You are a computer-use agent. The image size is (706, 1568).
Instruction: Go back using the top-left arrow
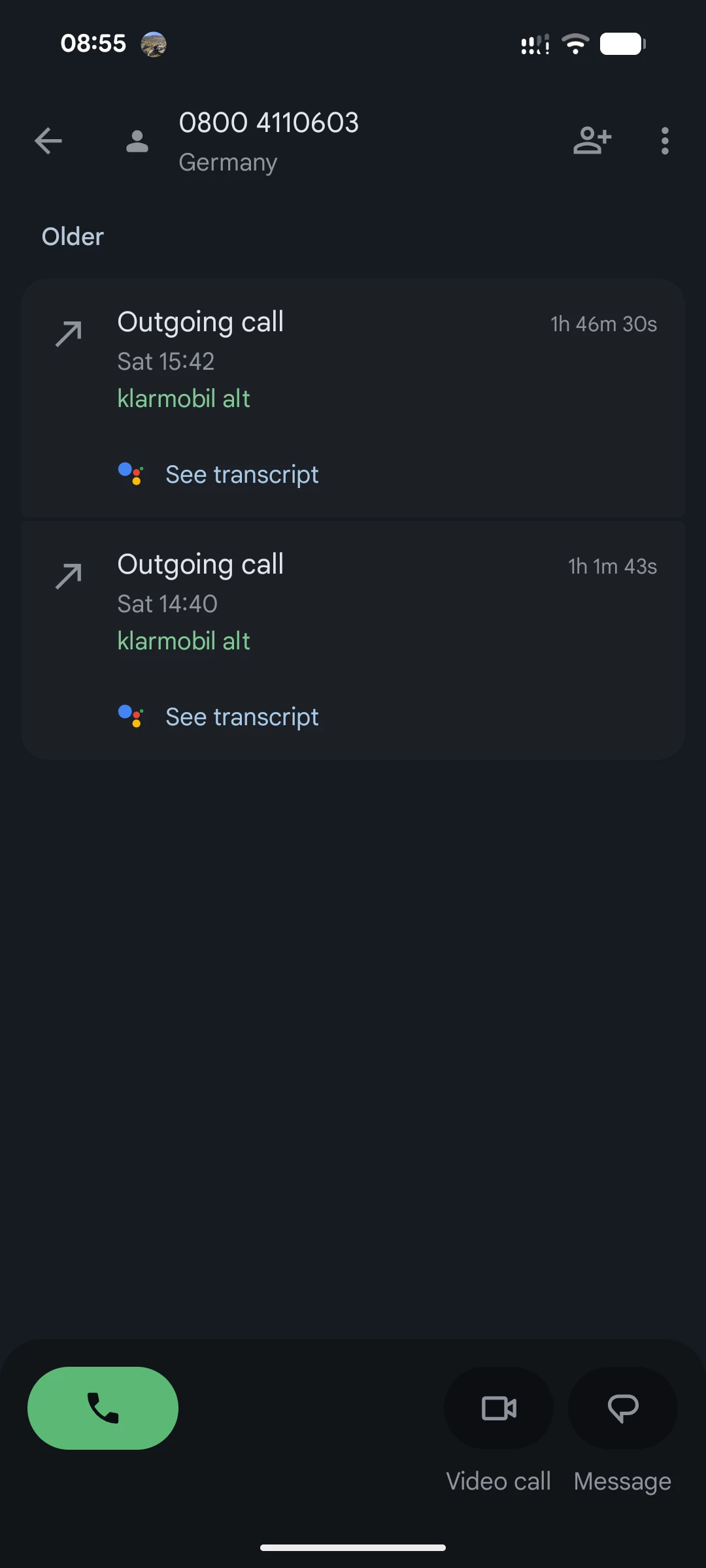pyautogui.click(x=48, y=140)
